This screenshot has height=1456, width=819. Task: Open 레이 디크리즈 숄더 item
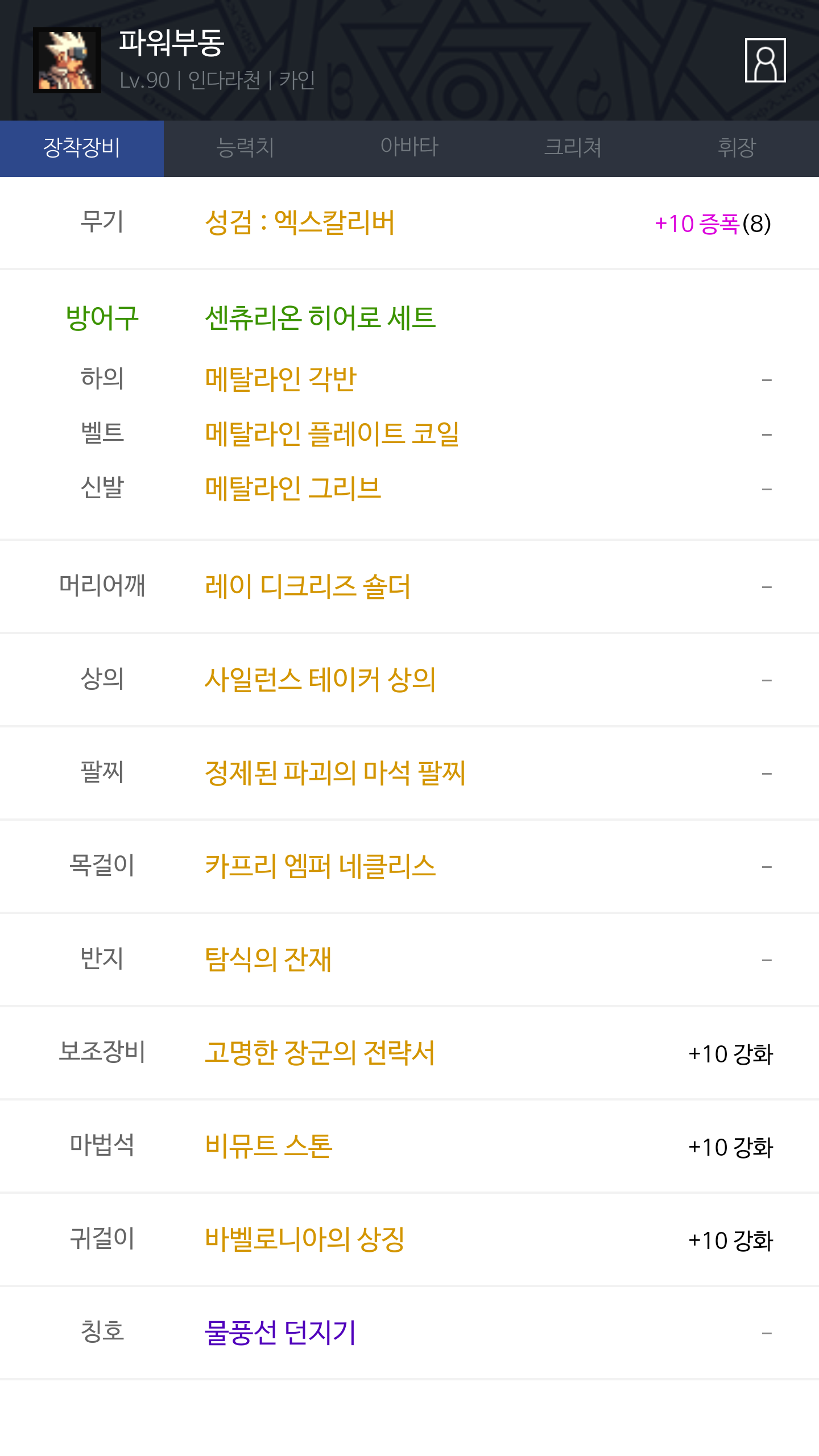(x=308, y=586)
